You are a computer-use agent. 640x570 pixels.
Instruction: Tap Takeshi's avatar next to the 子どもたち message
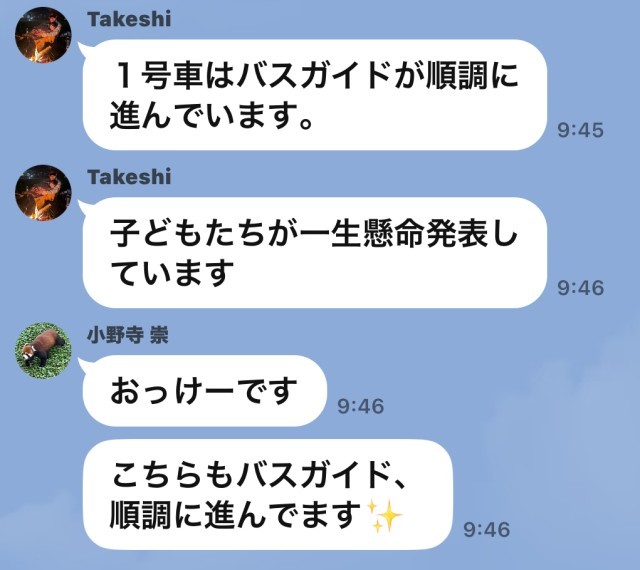[43, 193]
